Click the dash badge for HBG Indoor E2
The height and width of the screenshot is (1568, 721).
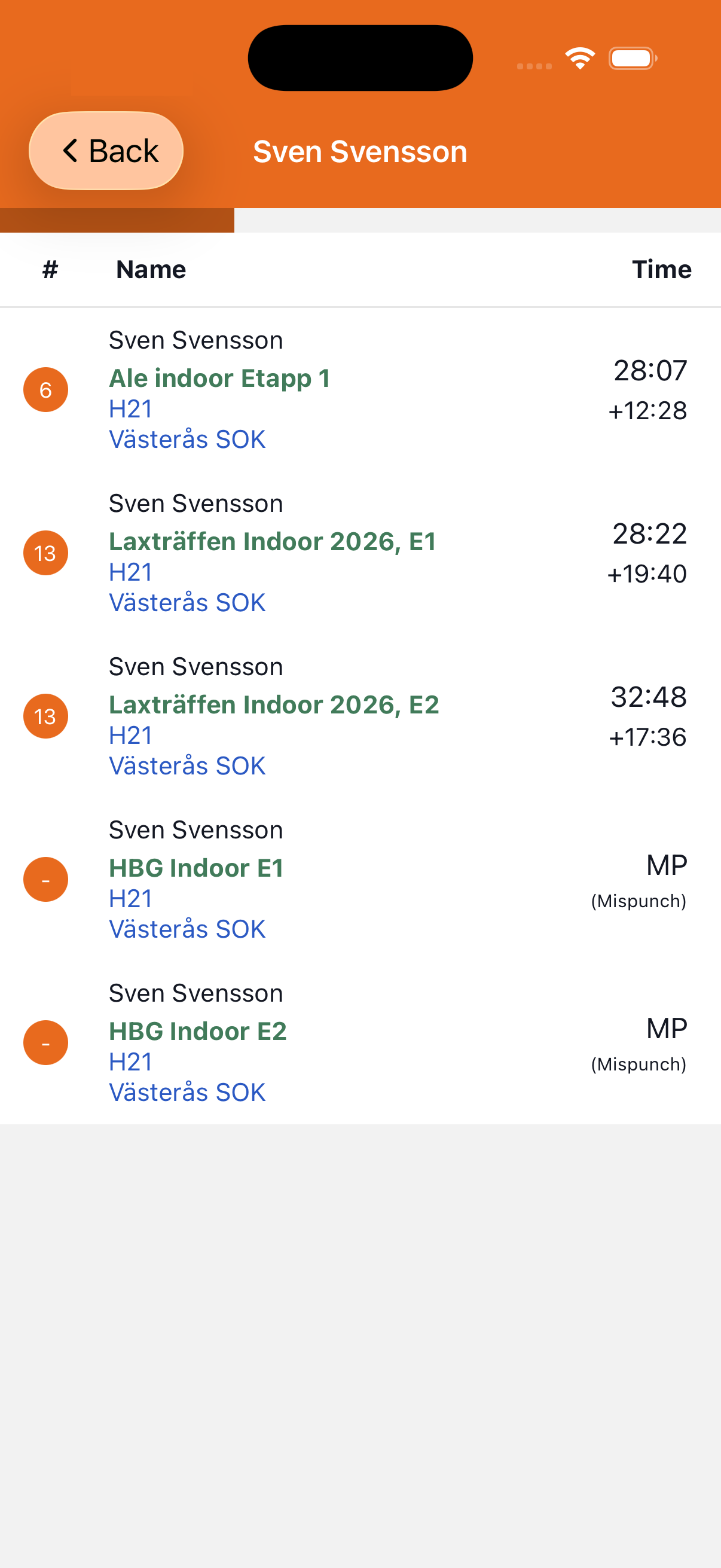pyautogui.click(x=45, y=1042)
